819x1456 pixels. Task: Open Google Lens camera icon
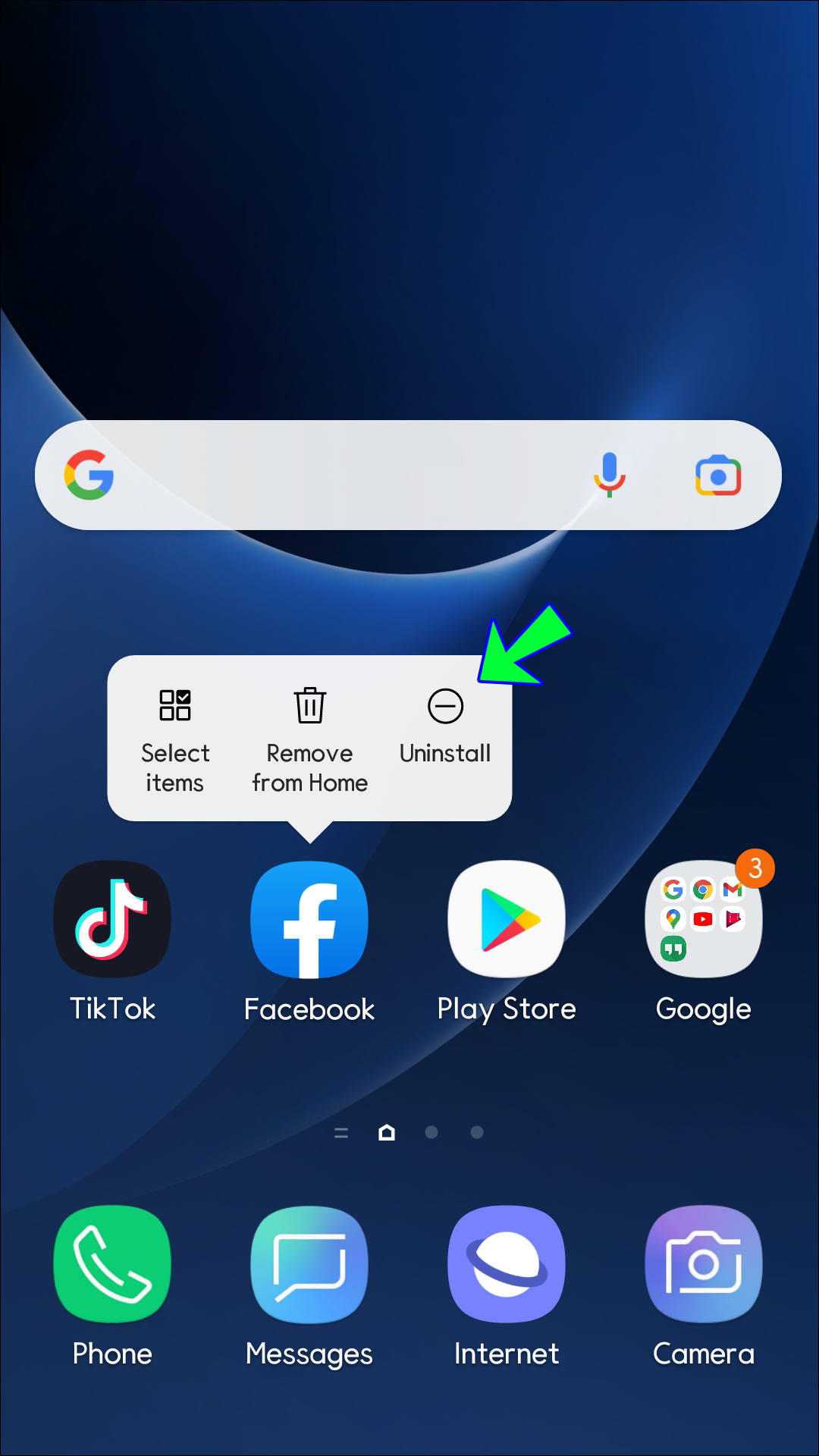click(717, 475)
